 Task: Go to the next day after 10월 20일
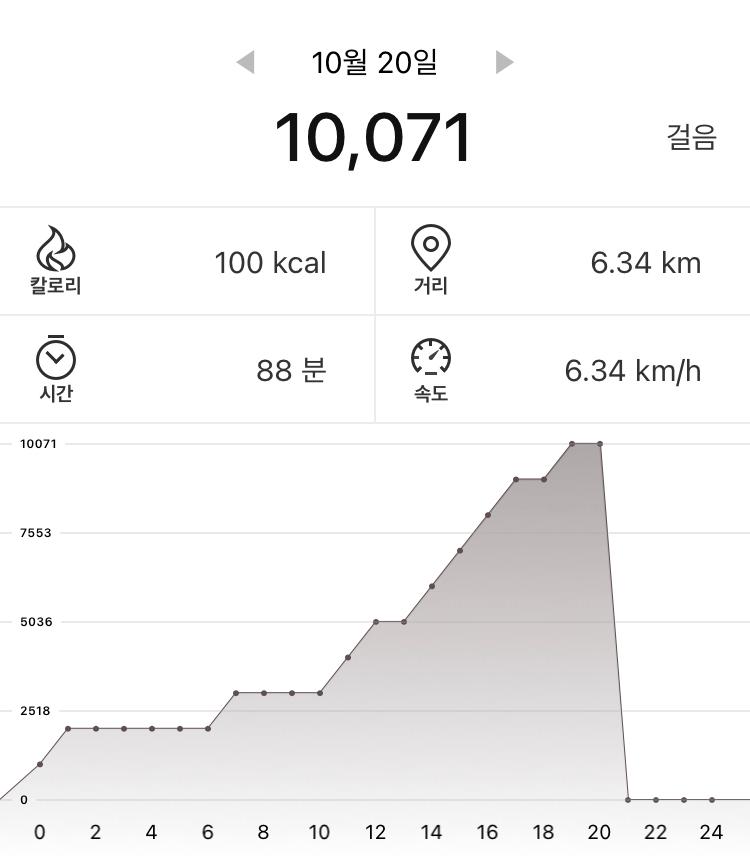pos(504,63)
